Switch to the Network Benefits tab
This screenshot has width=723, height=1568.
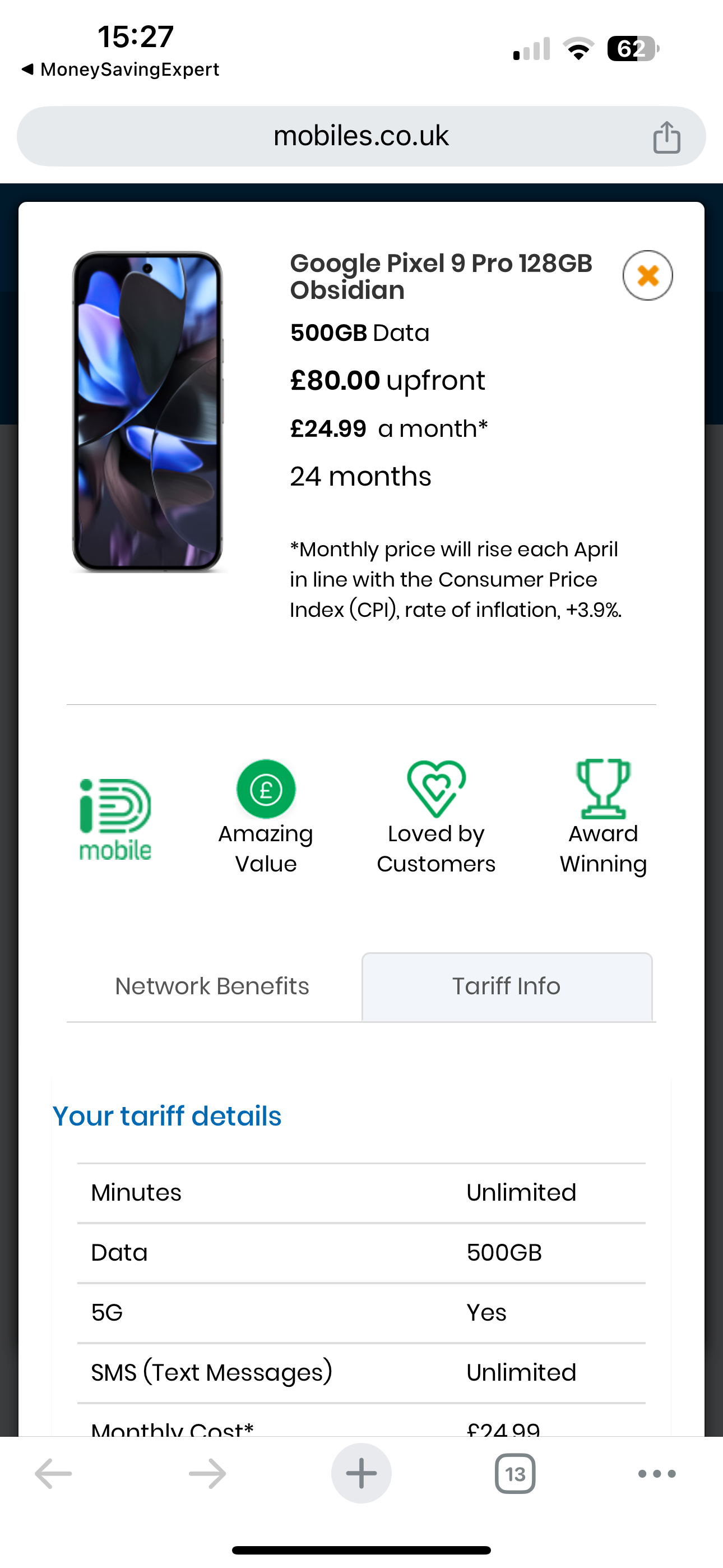pyautogui.click(x=212, y=986)
